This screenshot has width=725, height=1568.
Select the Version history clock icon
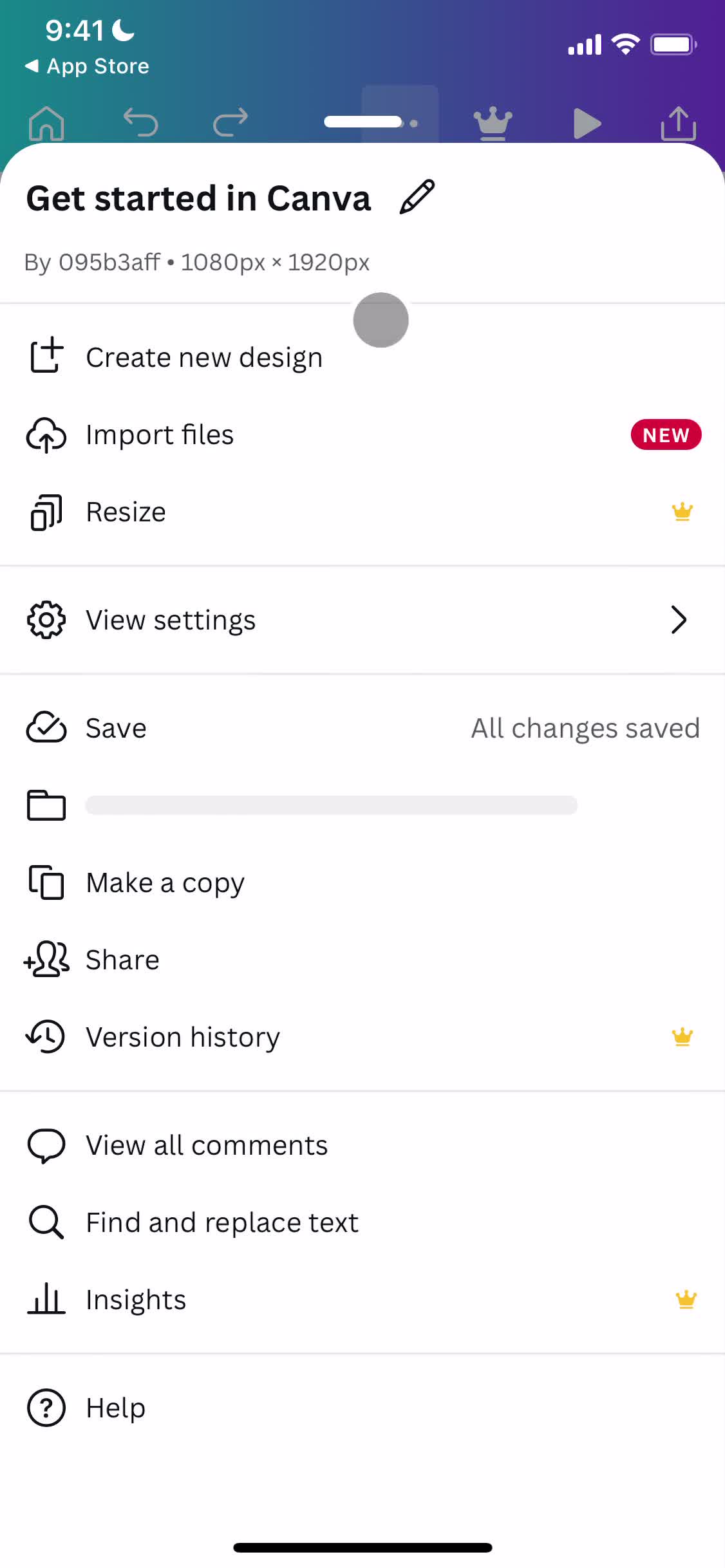tap(46, 1037)
